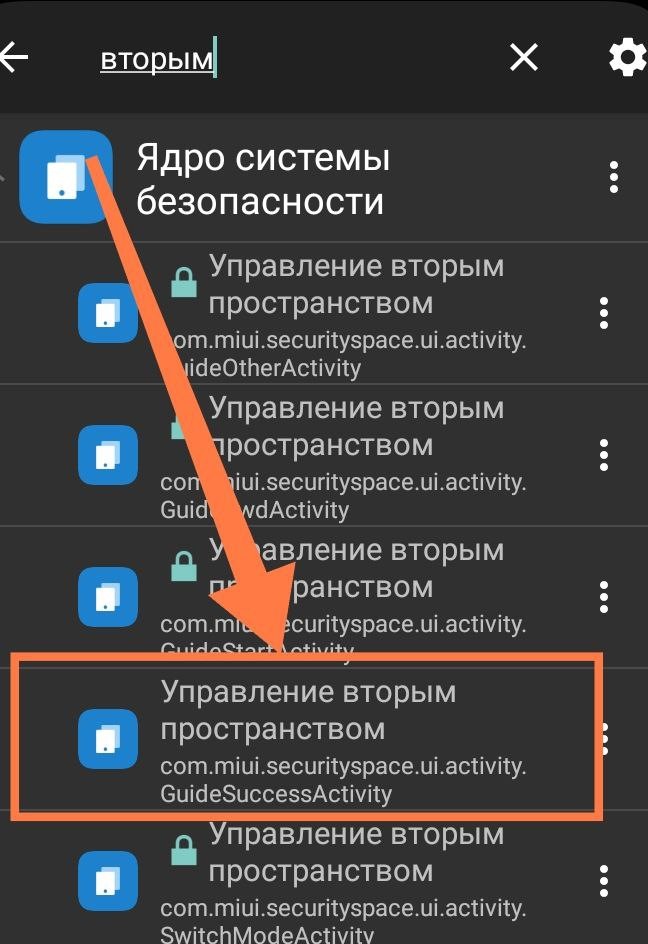Screen dimensions: 648x944
Task: Launch the GuidePwdActivity entry
Action: pyautogui.click(x=340, y=455)
